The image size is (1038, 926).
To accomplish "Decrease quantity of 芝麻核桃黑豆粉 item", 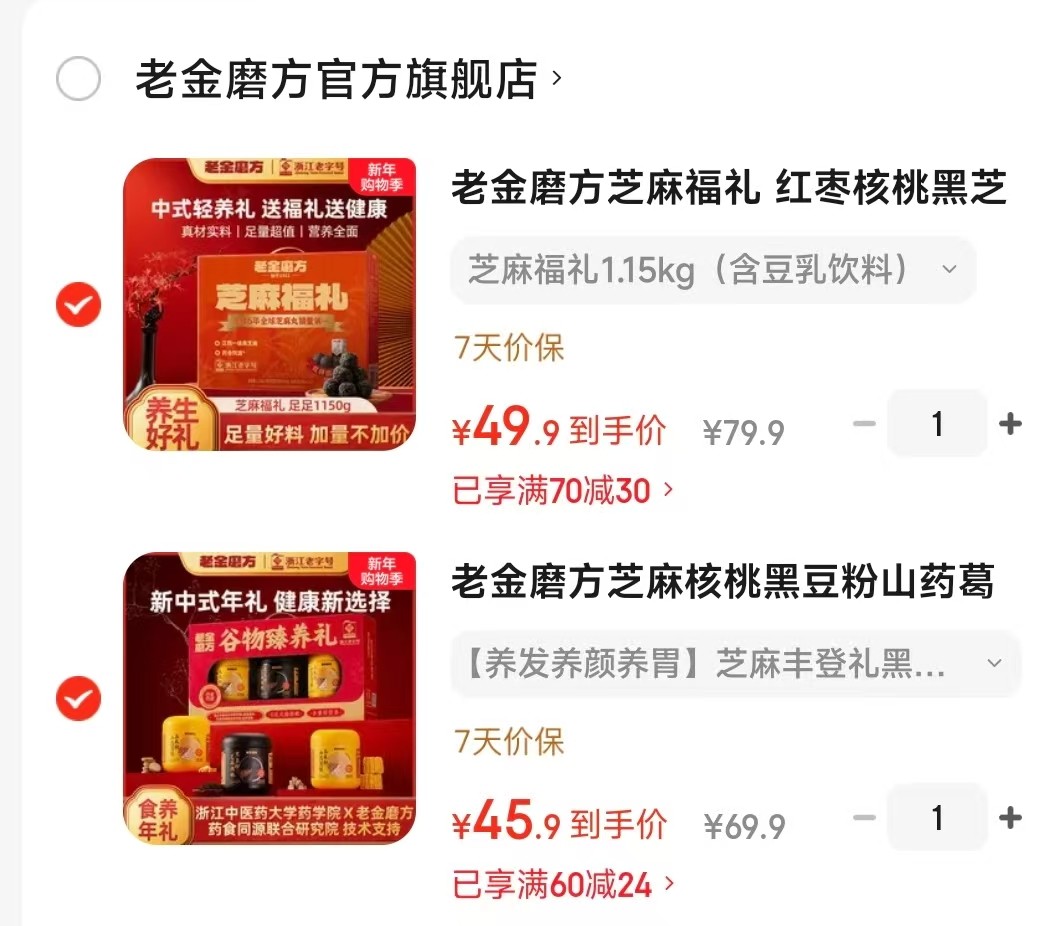I will 864,818.
